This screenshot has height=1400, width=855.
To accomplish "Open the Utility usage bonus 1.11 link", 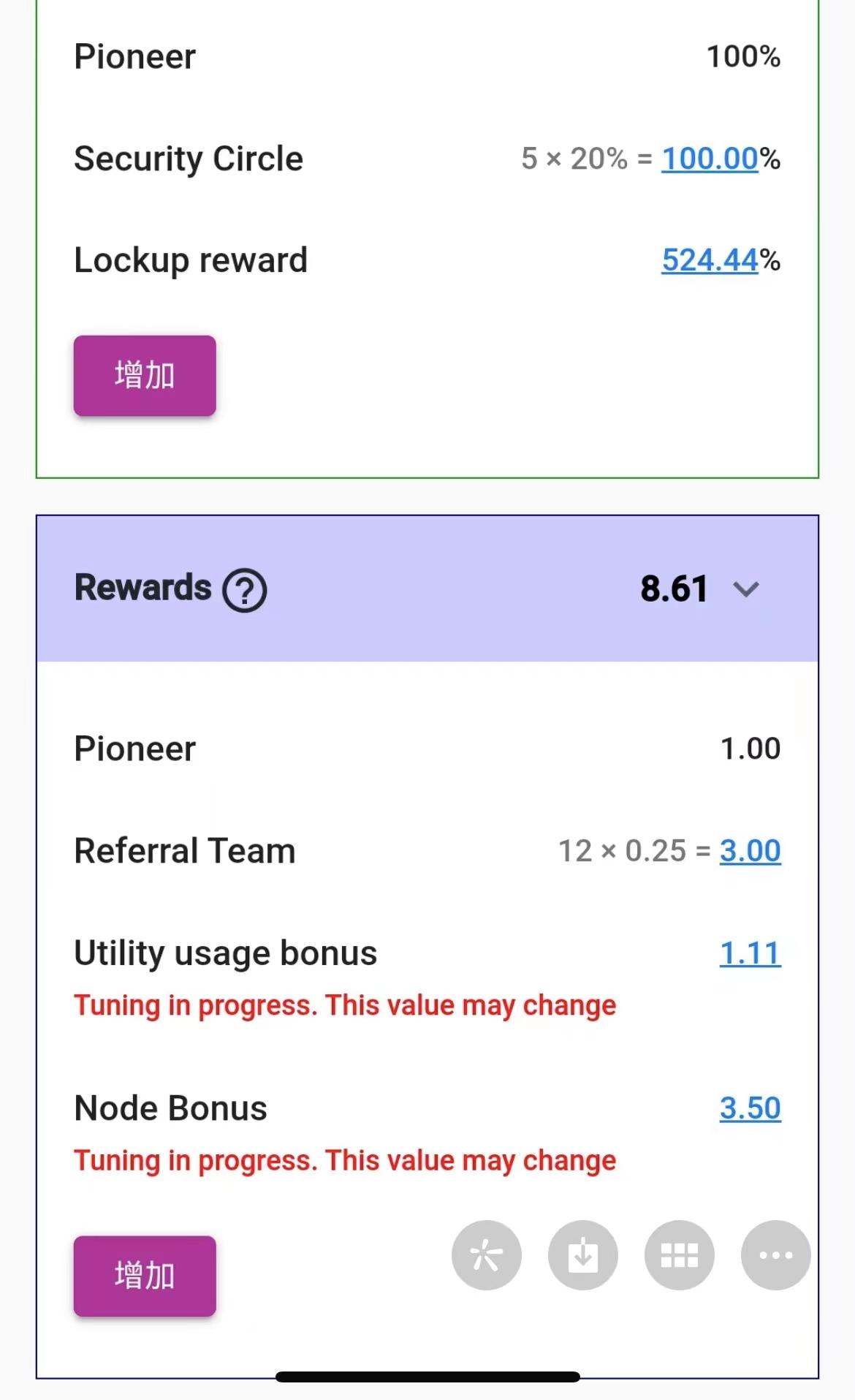I will coord(750,953).
